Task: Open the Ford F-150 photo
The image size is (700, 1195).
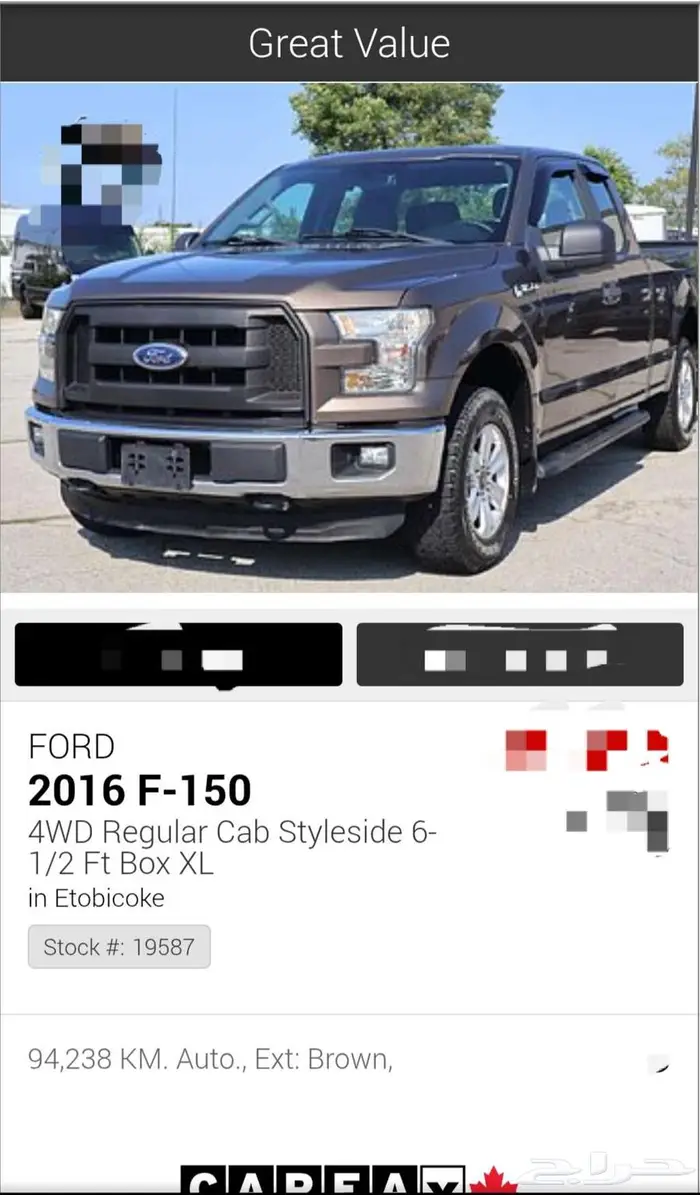Action: 350,338
